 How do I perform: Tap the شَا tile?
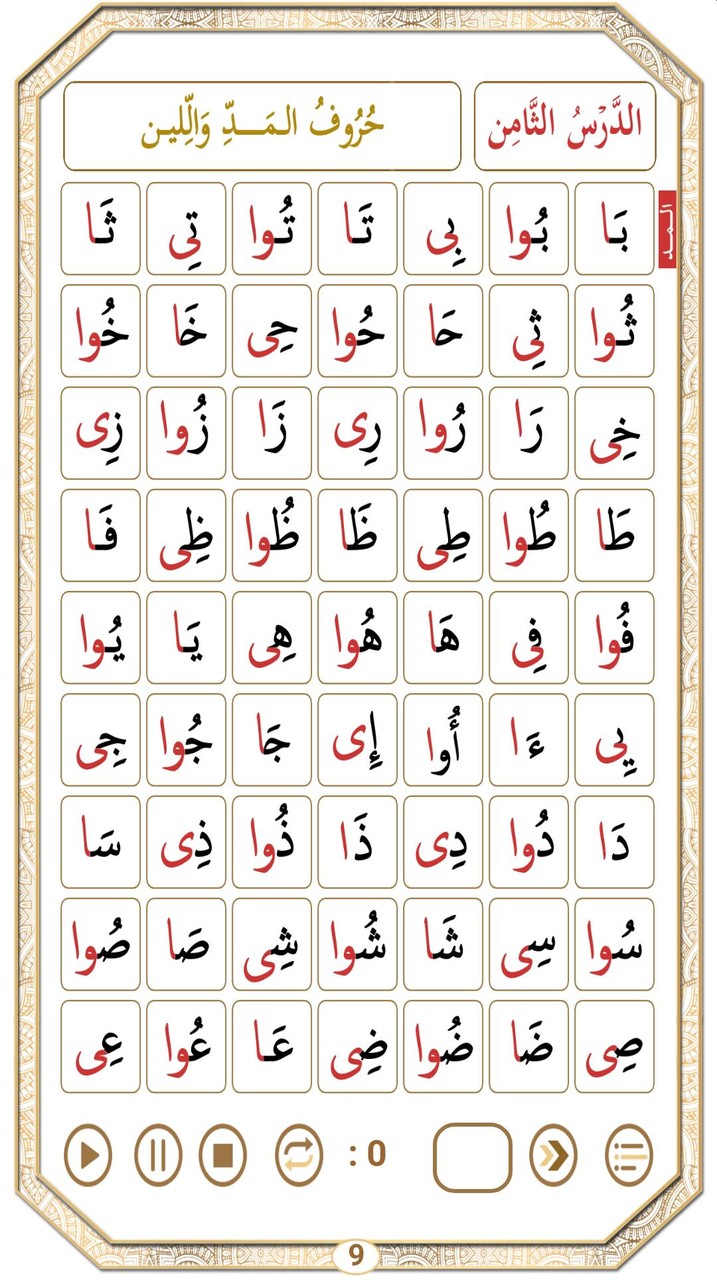(x=443, y=944)
